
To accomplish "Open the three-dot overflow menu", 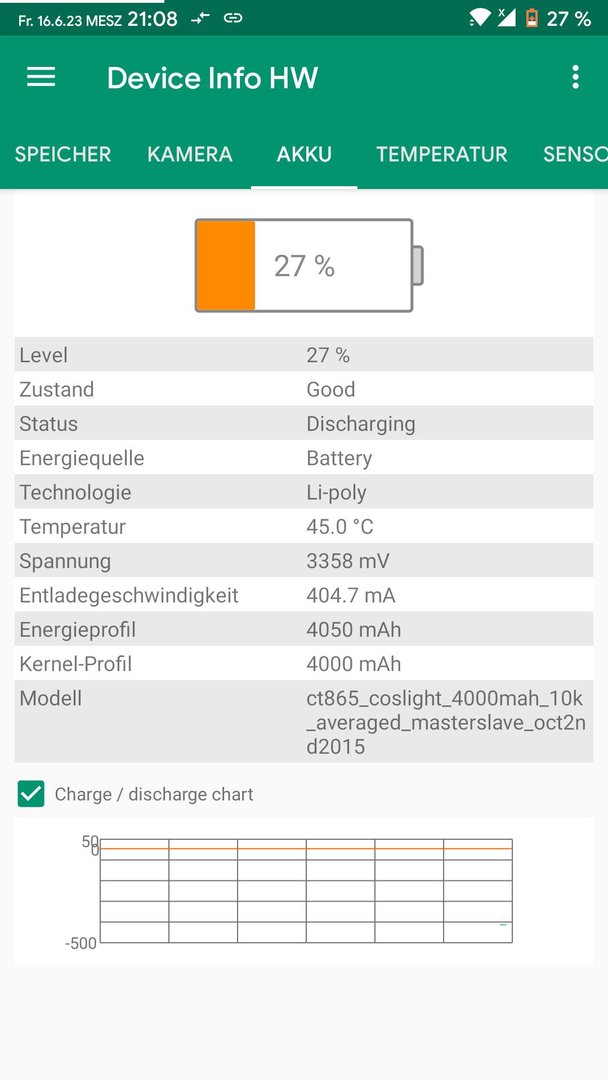I will [x=575, y=78].
